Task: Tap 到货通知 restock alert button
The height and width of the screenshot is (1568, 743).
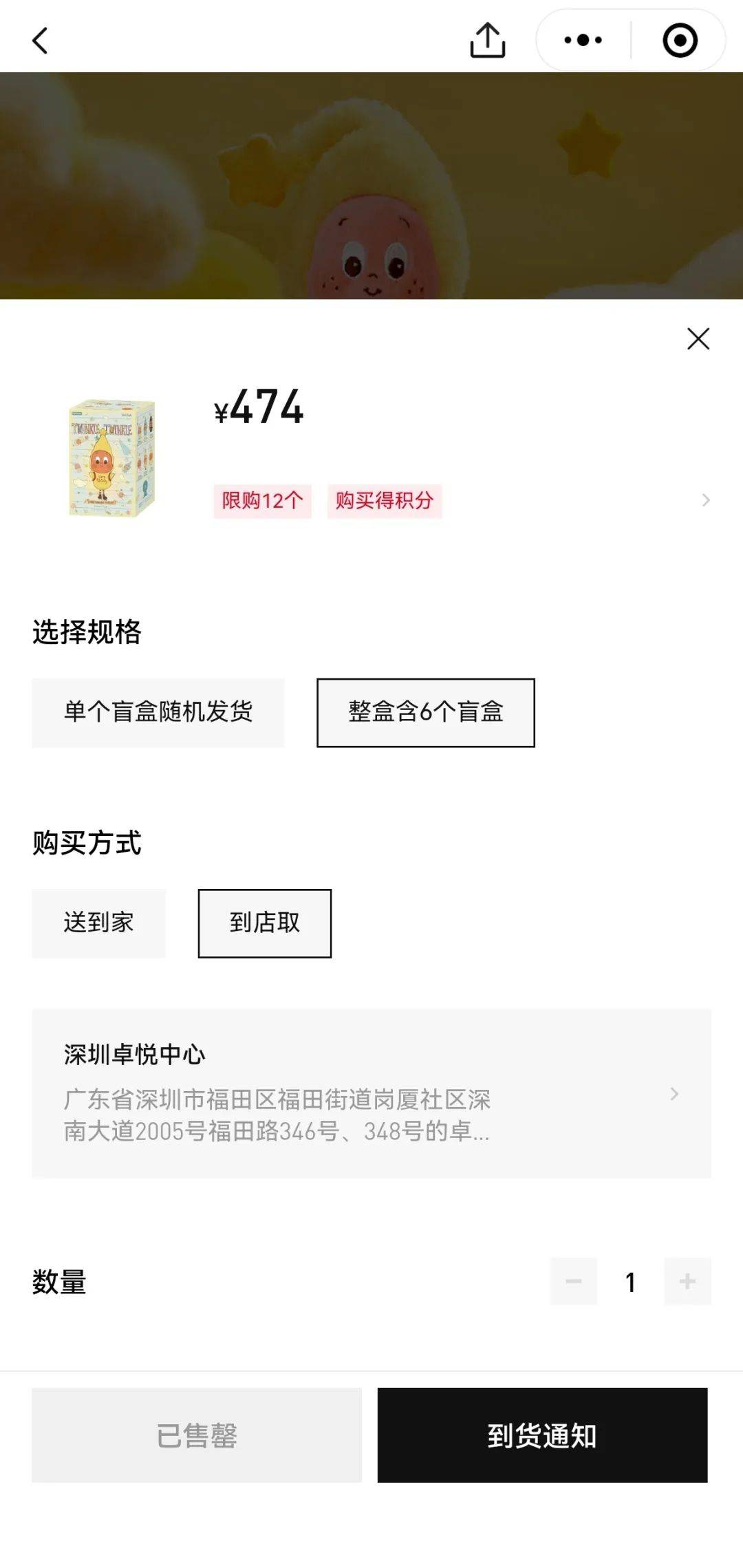Action: click(x=542, y=1435)
